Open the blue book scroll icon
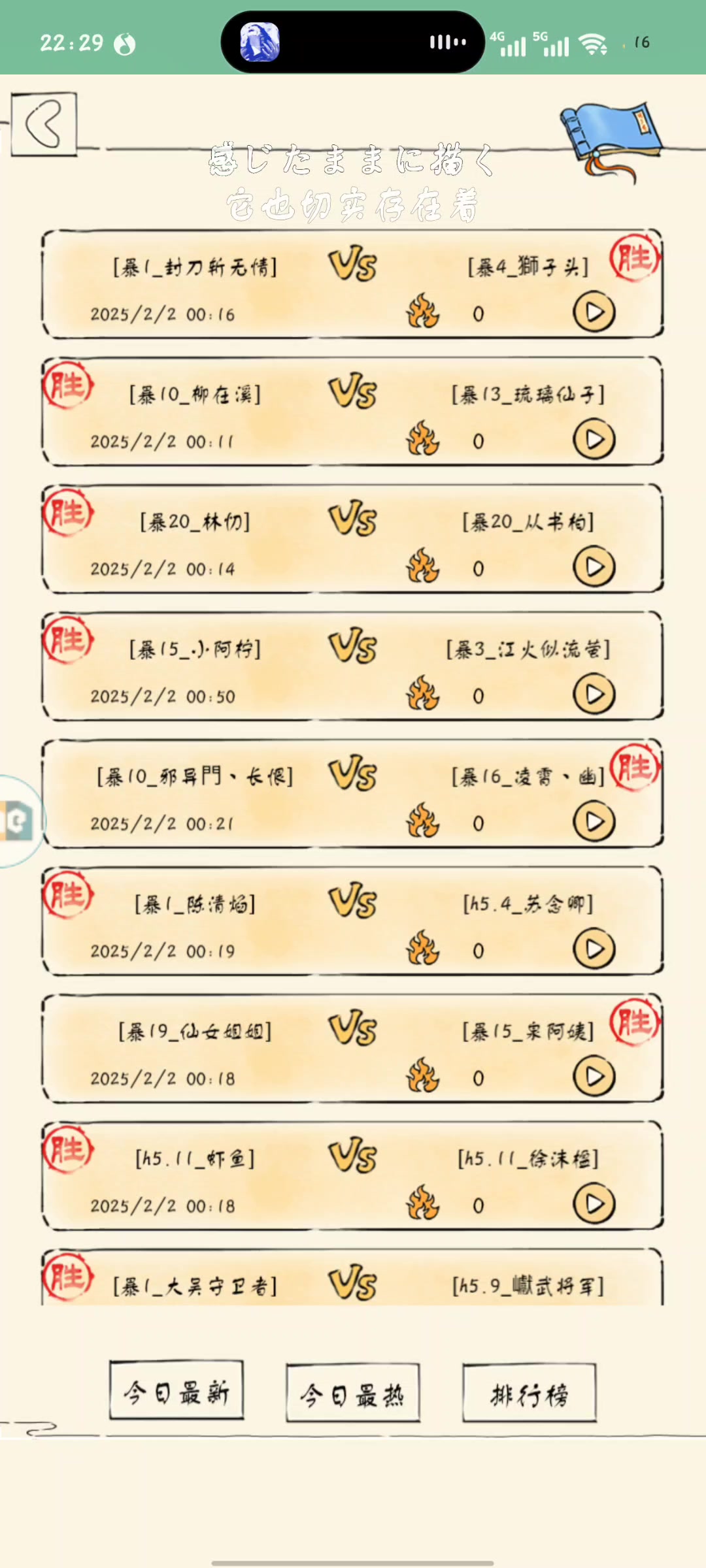This screenshot has height=1568, width=706. coord(611,138)
